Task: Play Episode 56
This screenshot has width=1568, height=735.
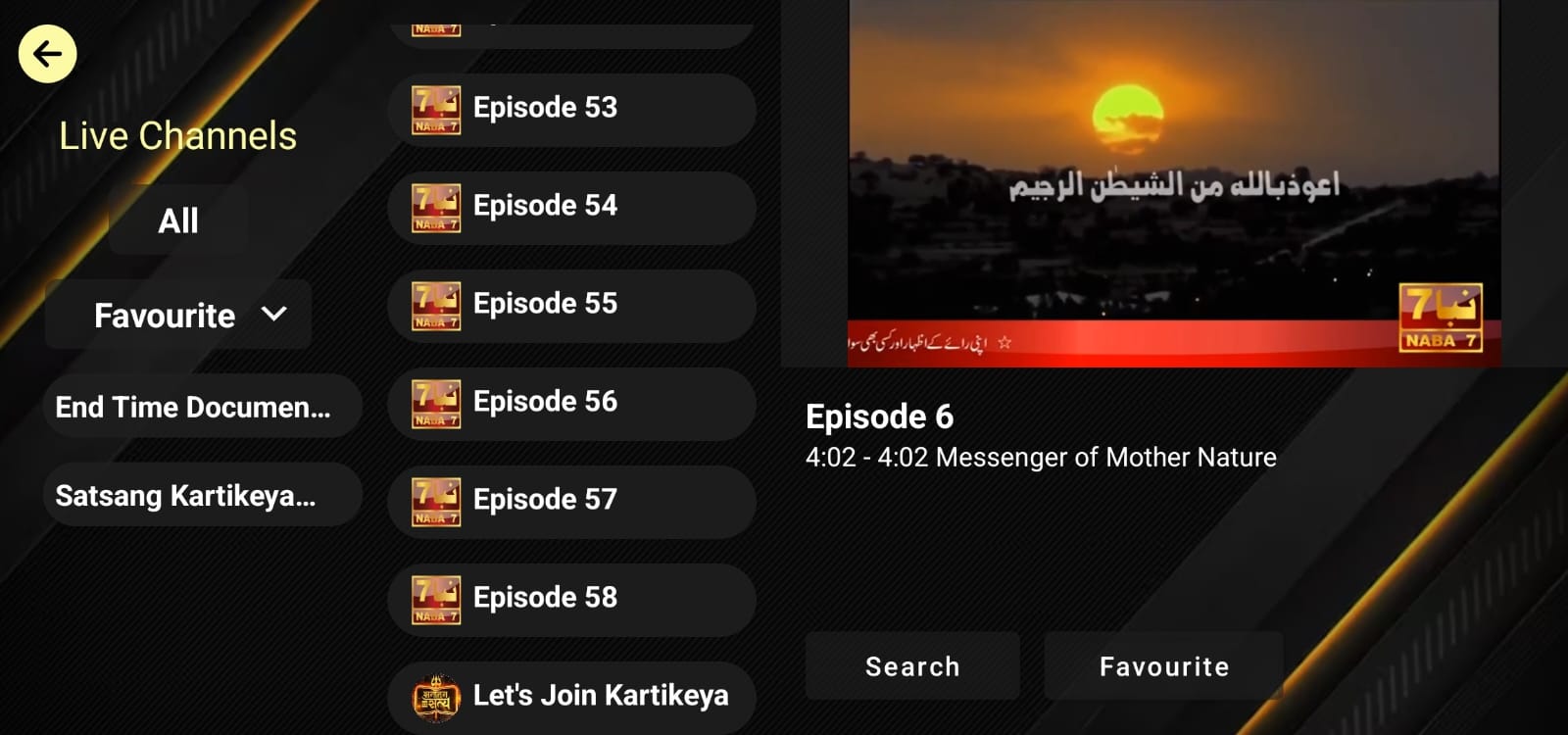Action: click(572, 403)
